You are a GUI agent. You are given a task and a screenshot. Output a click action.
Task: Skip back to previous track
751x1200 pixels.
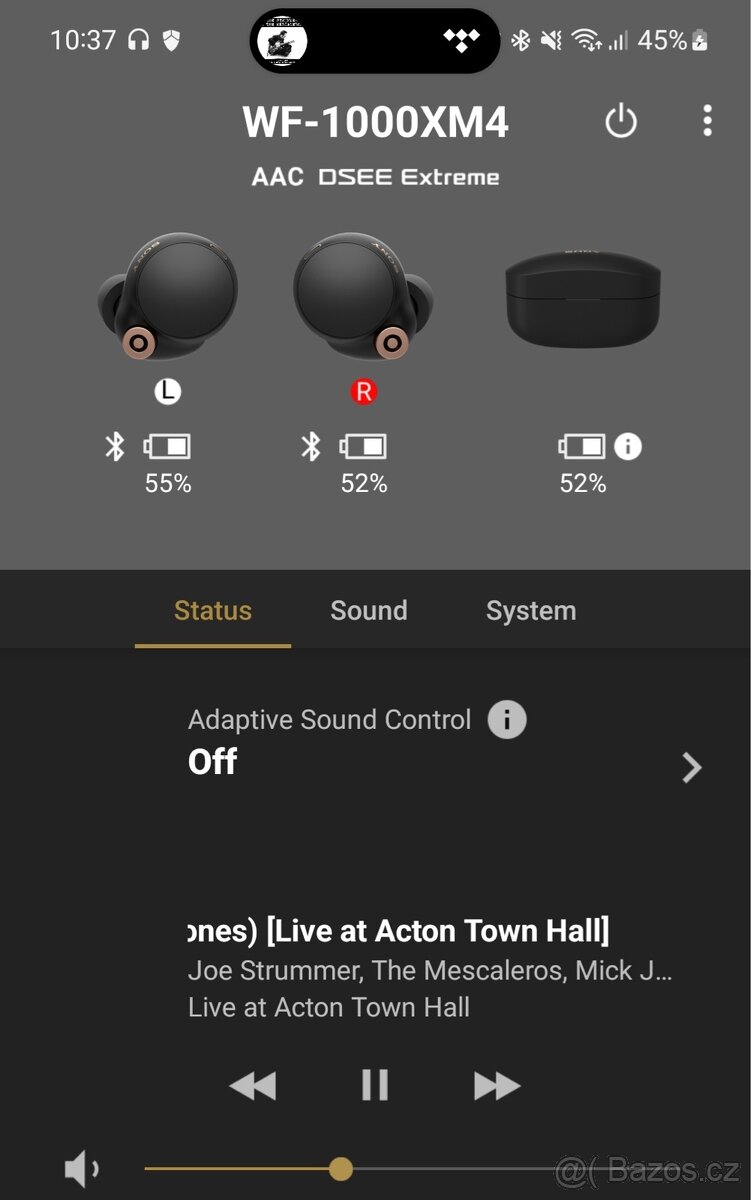pyautogui.click(x=252, y=1085)
